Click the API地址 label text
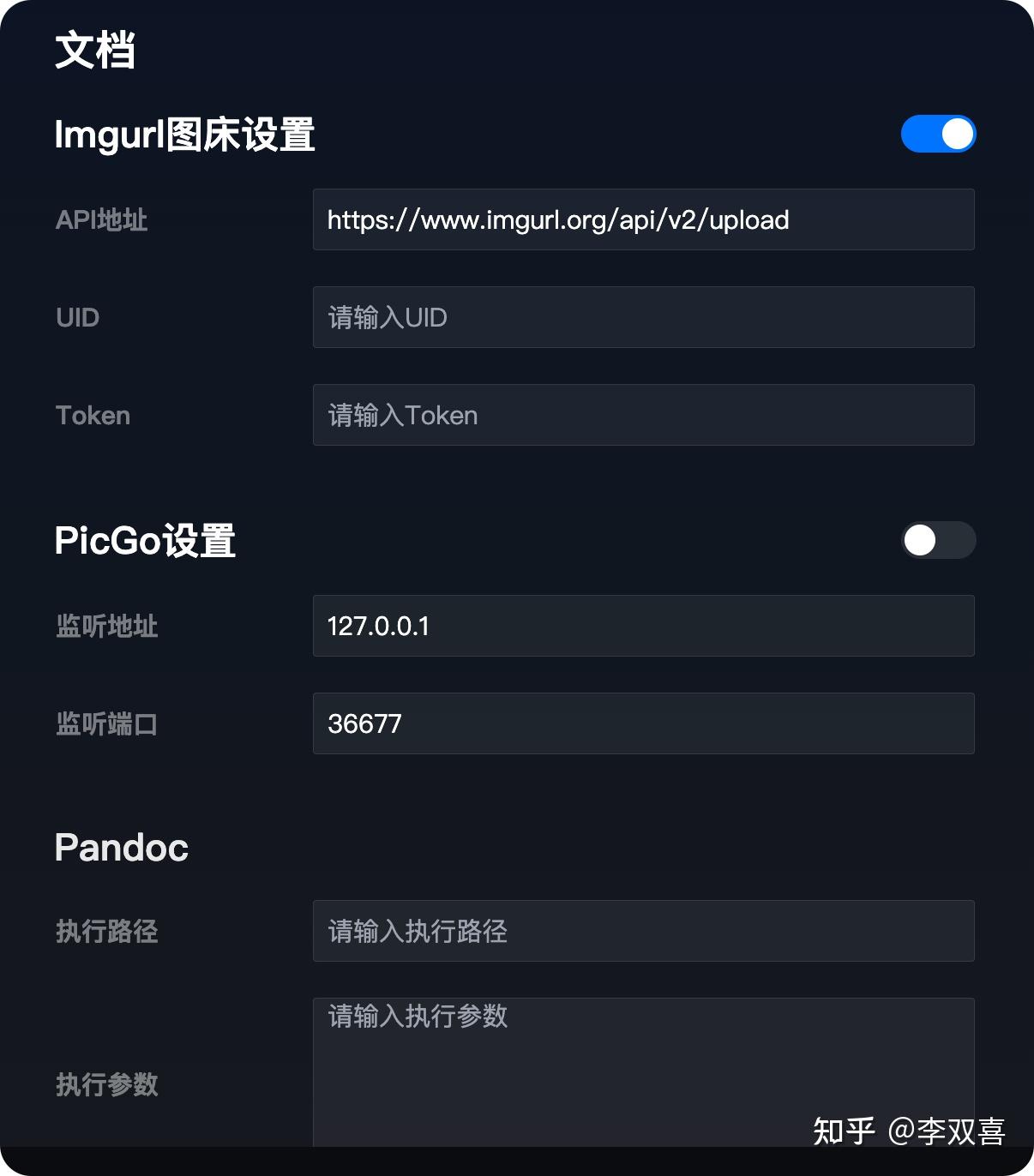1034x1176 pixels. click(101, 219)
